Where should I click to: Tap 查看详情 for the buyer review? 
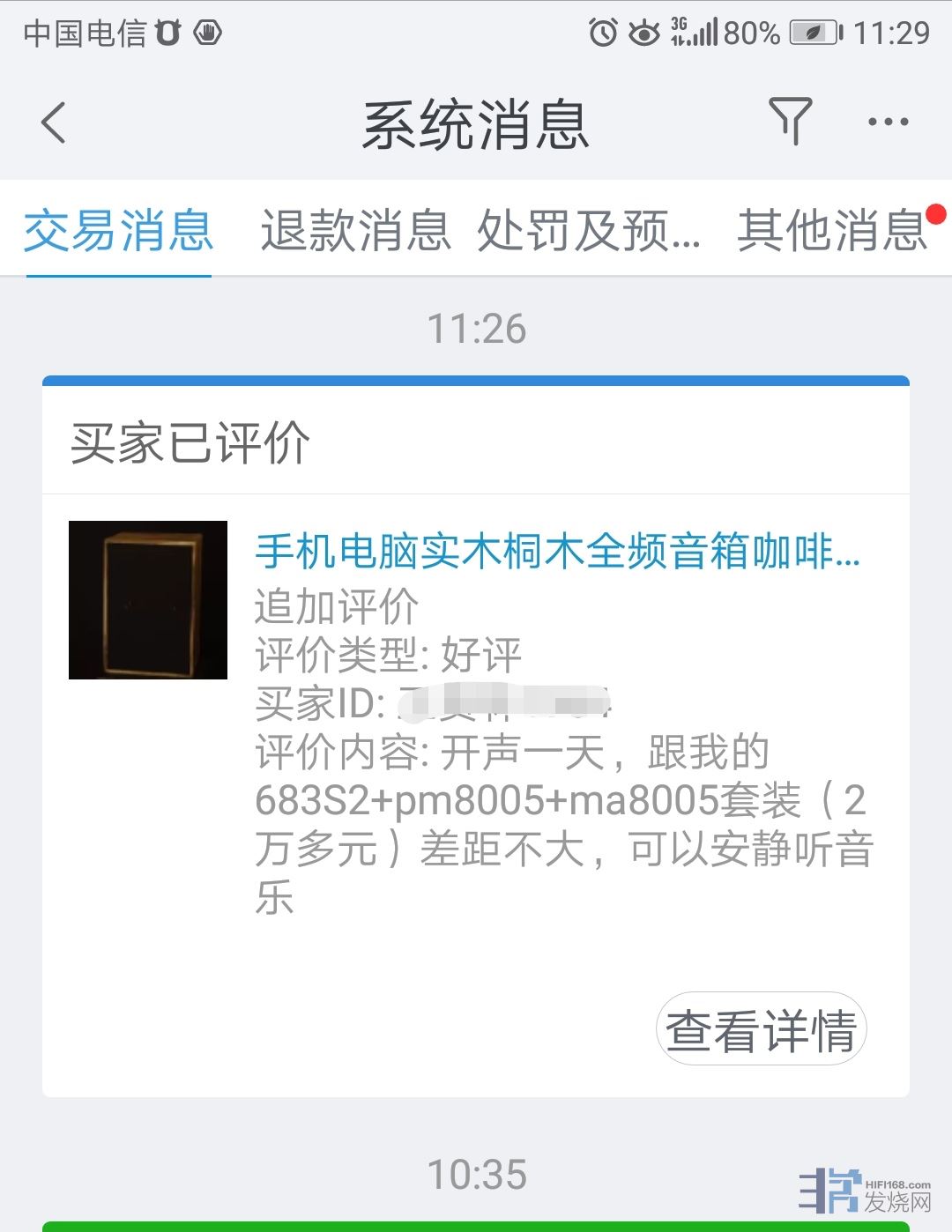tap(761, 1029)
